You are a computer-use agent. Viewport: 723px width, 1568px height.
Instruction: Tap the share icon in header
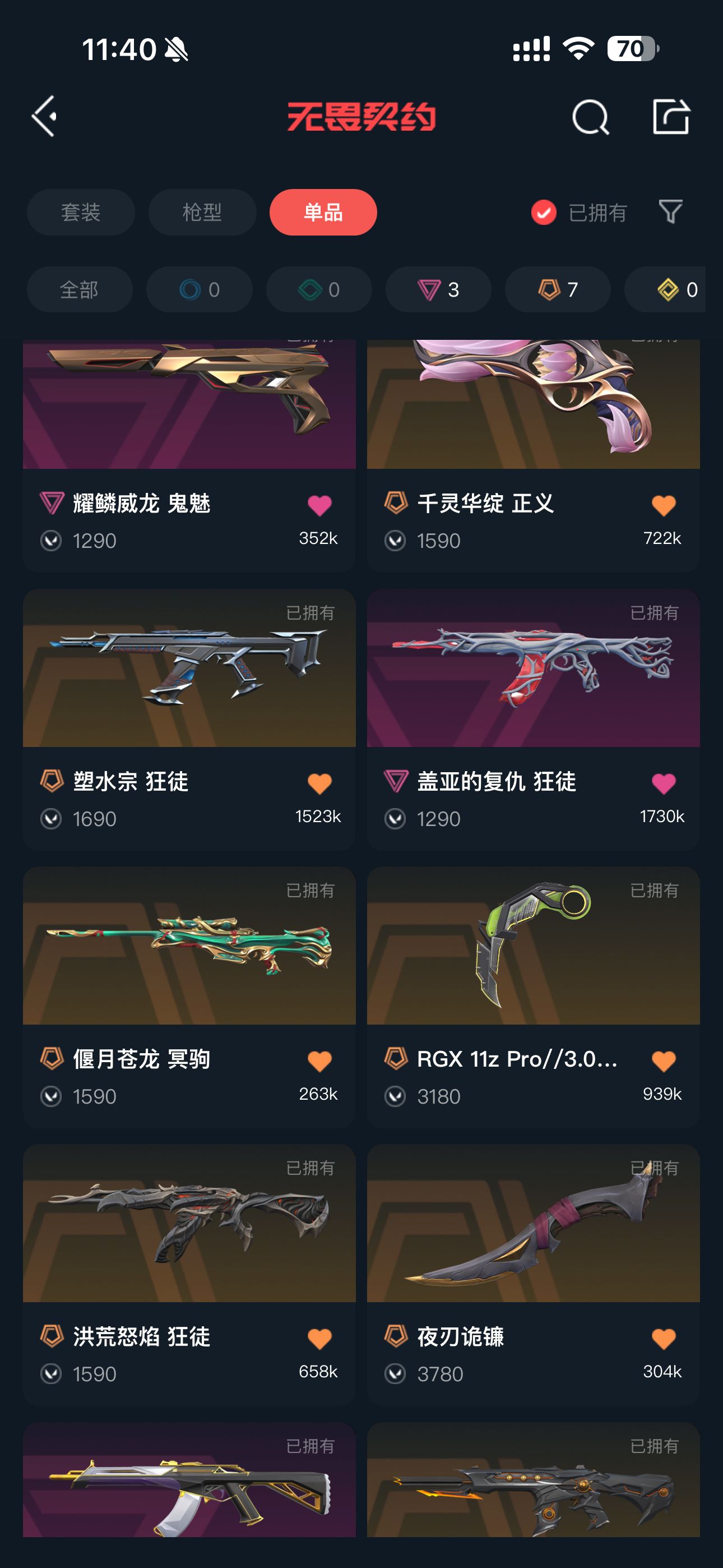point(671,116)
